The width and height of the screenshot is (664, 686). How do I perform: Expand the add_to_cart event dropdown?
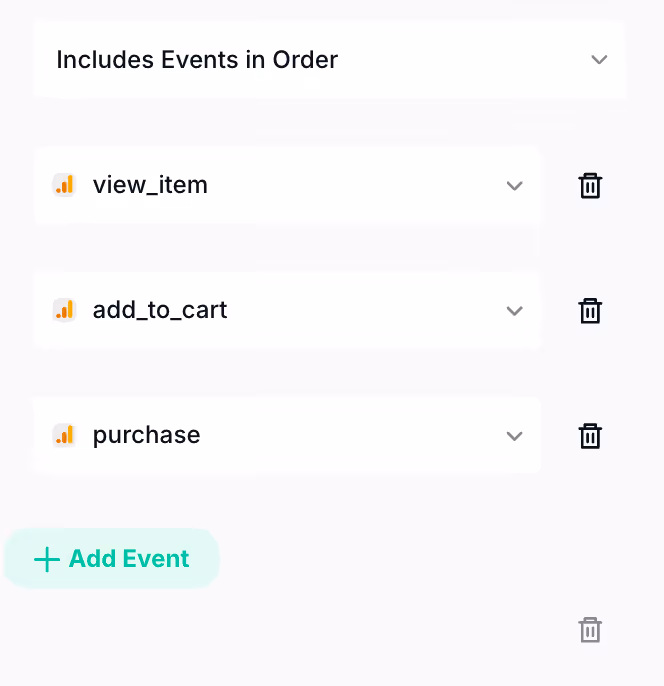click(x=514, y=311)
